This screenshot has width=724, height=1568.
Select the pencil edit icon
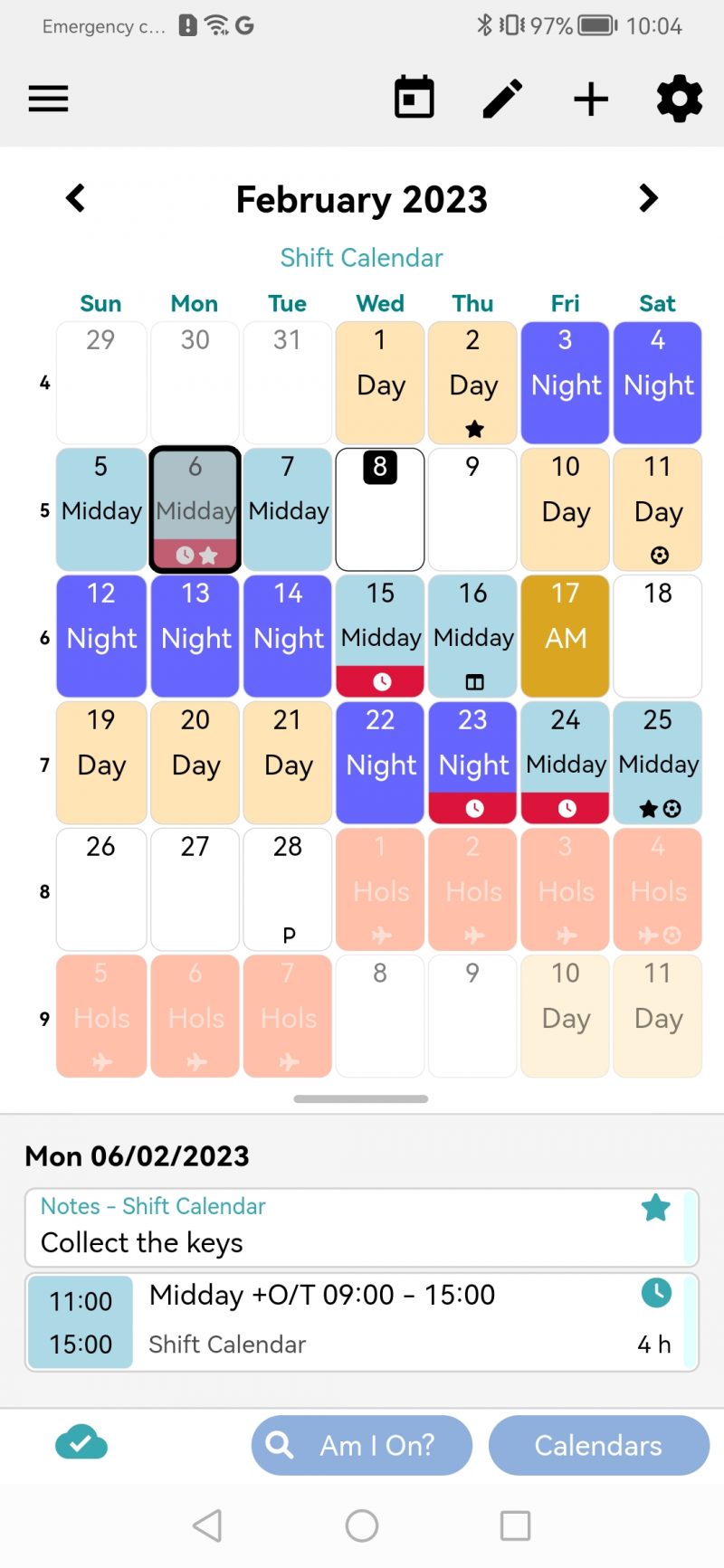click(x=502, y=97)
